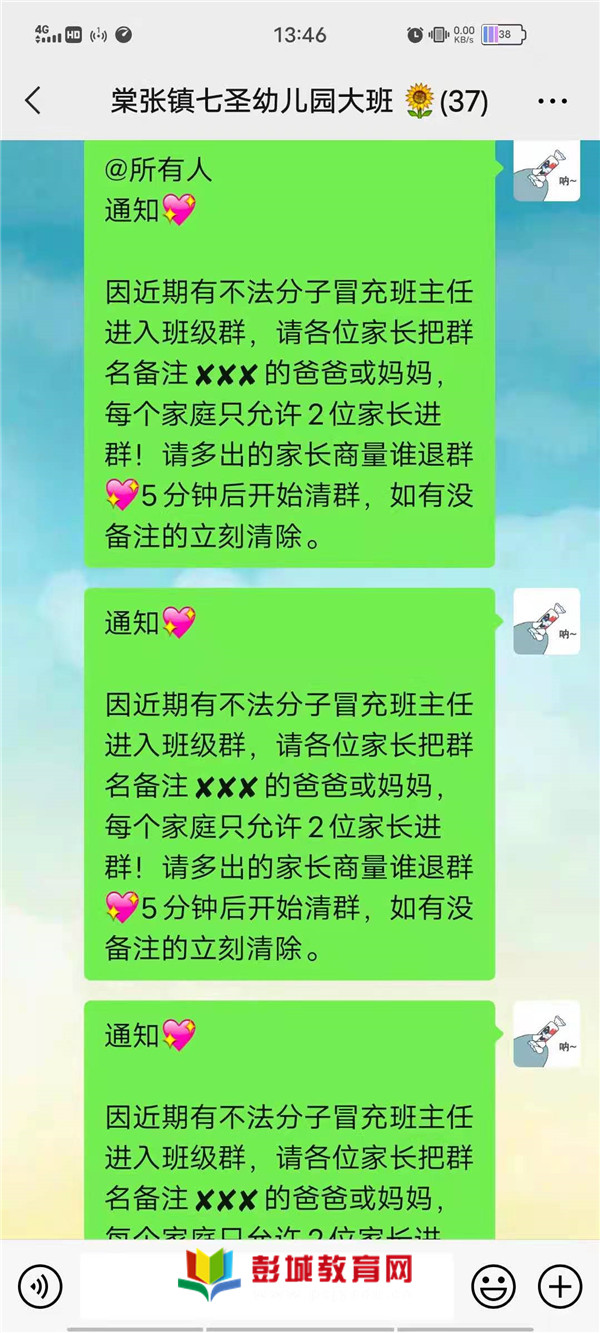Open the plus attachment menu

tap(560, 1285)
